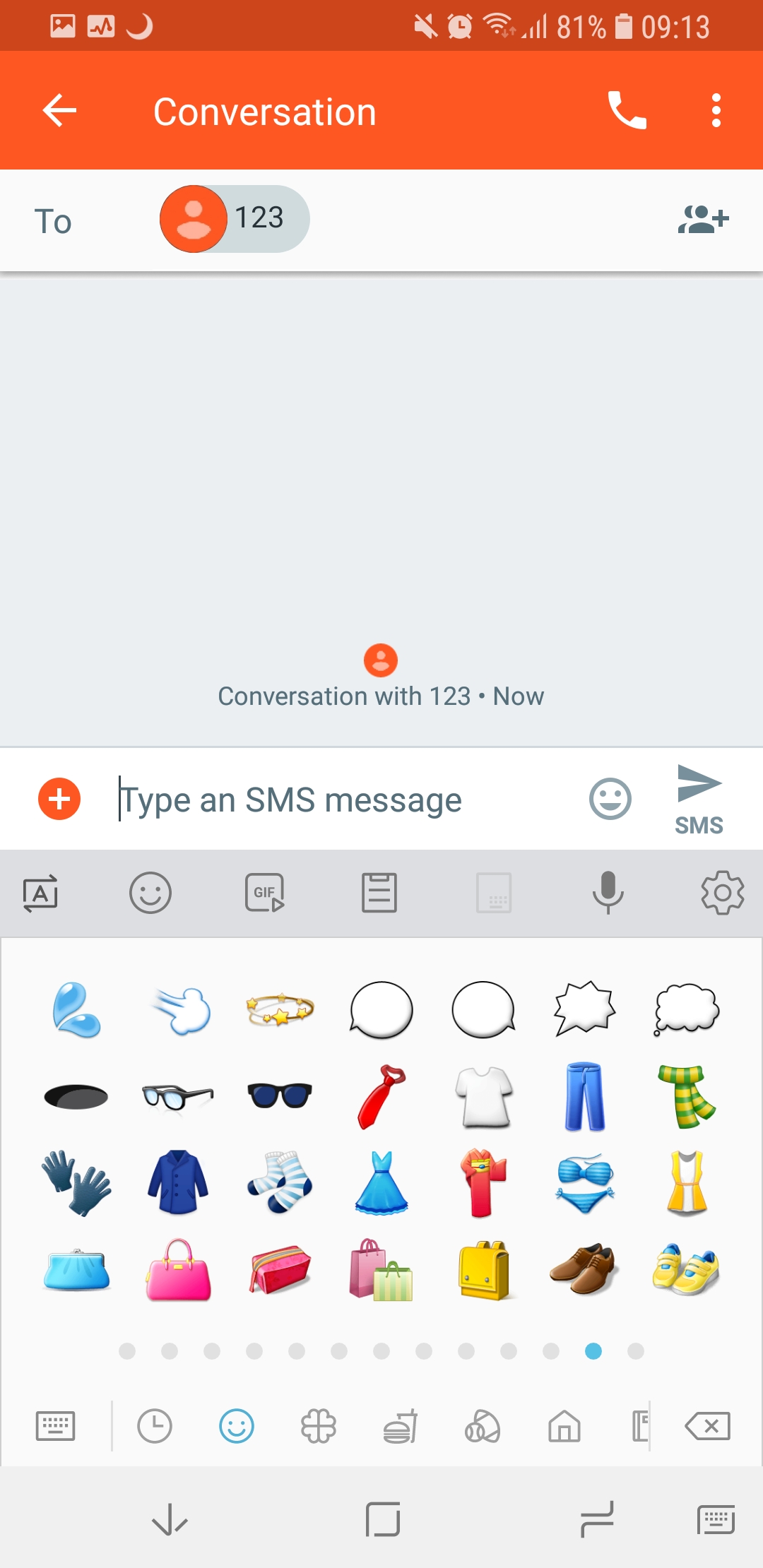This screenshot has height=1568, width=763.
Task: Open keyboard clipboard
Action: 379,893
